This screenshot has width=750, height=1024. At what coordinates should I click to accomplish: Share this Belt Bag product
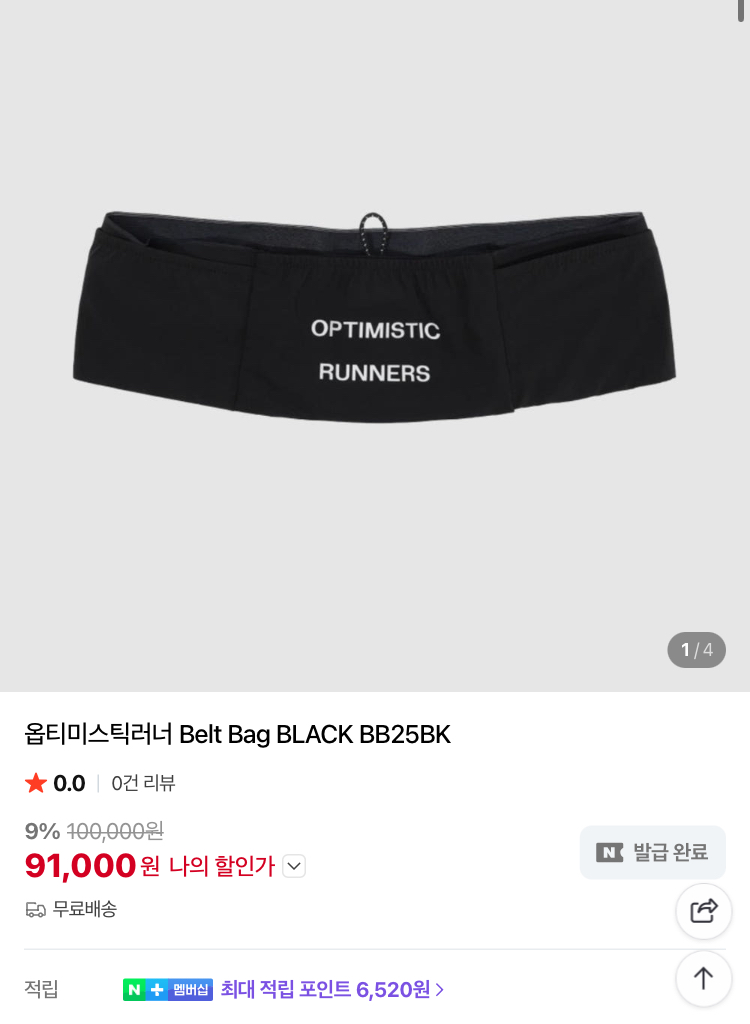(x=704, y=911)
